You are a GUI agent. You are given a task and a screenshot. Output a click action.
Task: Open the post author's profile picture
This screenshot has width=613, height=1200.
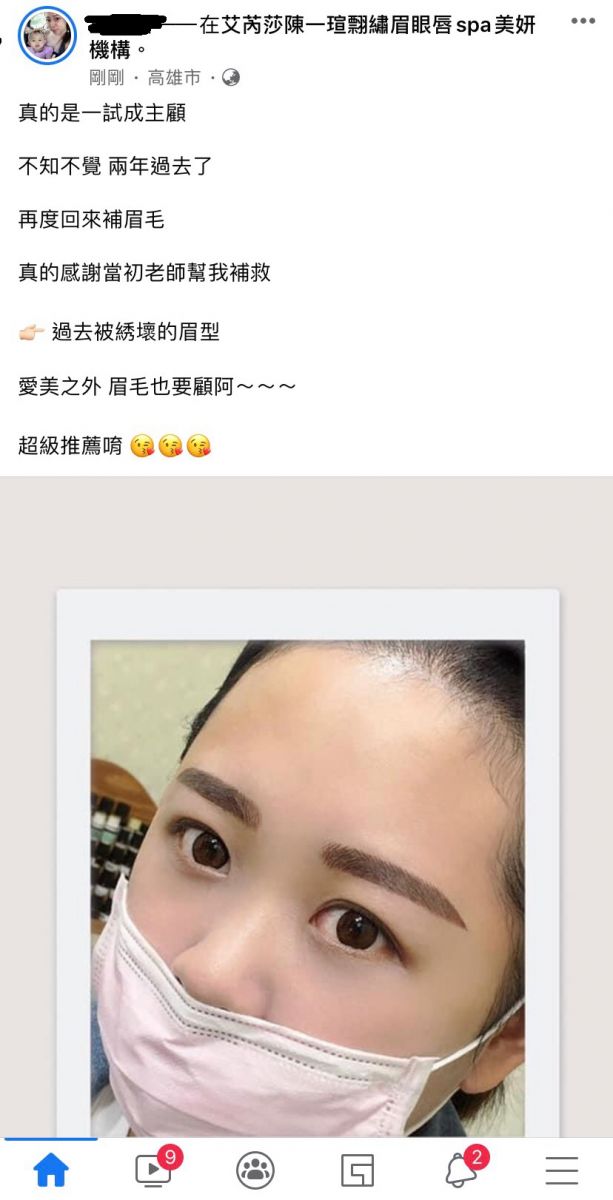click(x=46, y=37)
